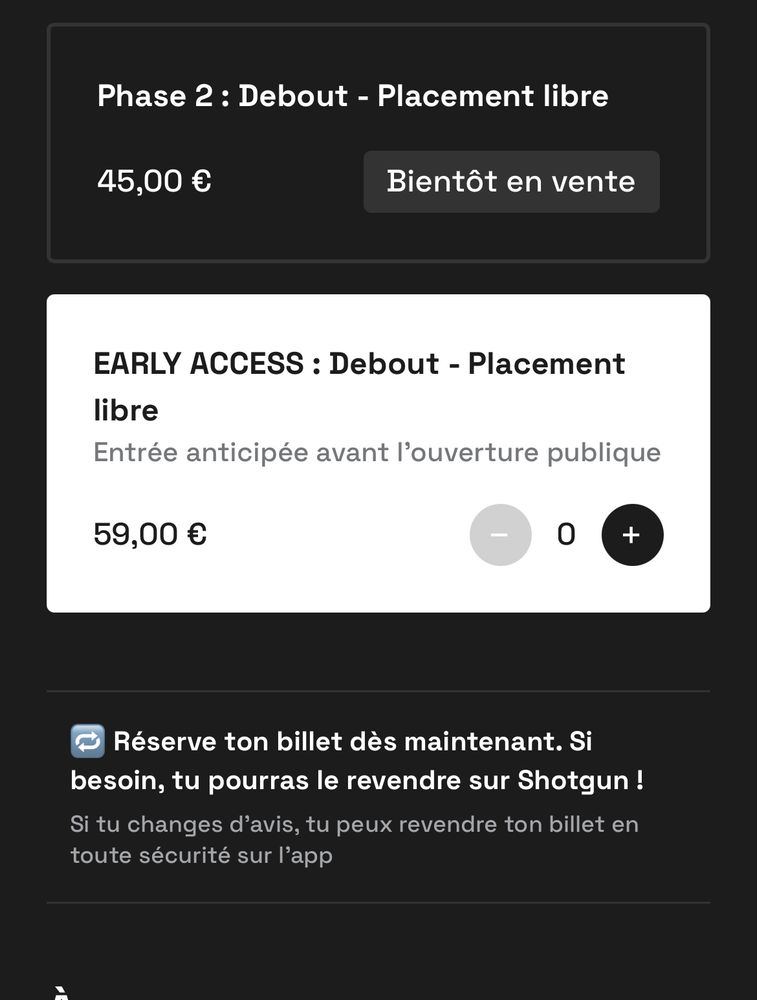Image resolution: width=757 pixels, height=1000 pixels.
Task: Increase Early Access ticket quantity with plus
Action: (632, 534)
